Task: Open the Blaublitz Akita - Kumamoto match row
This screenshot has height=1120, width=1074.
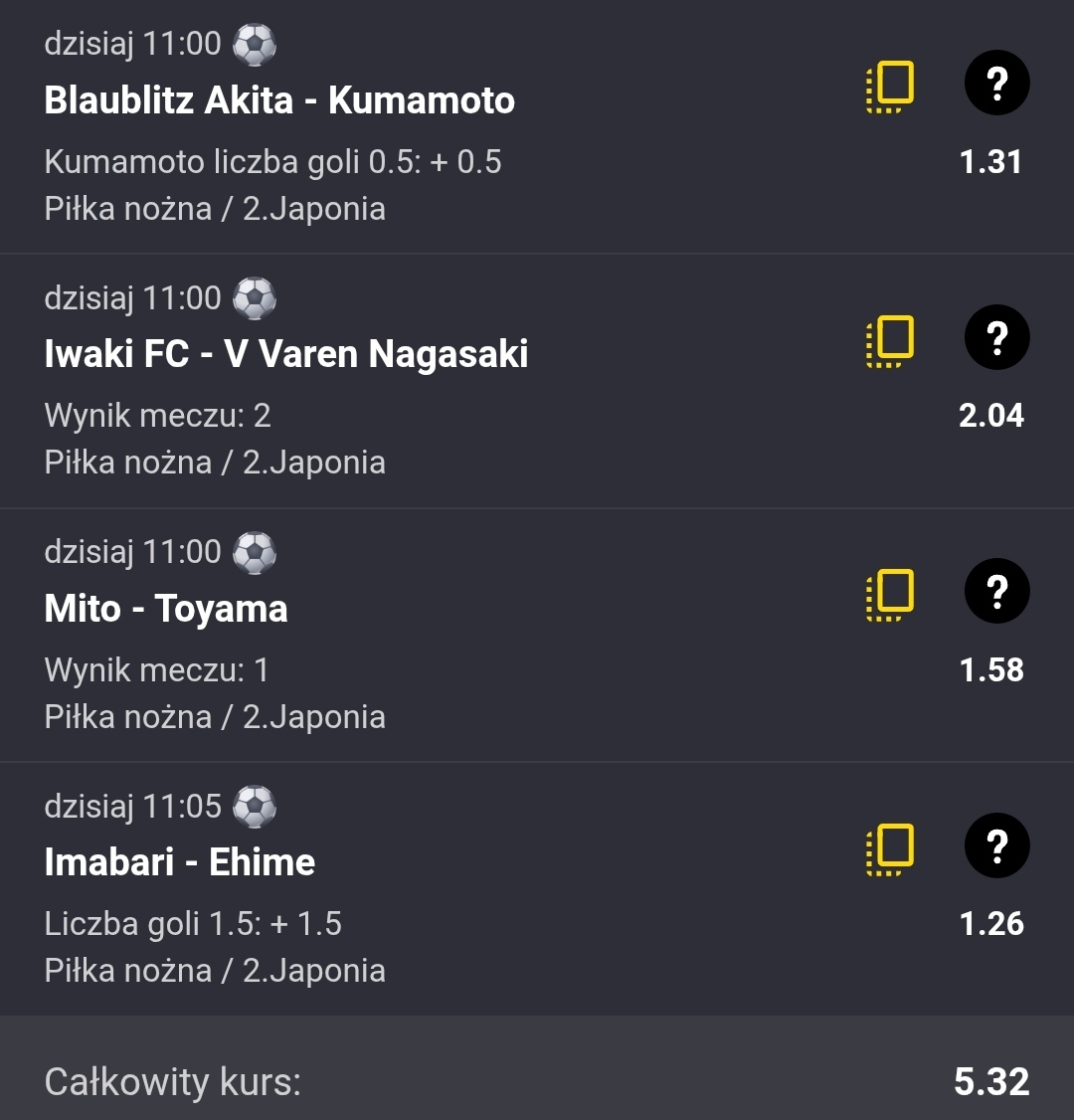Action: click(279, 100)
